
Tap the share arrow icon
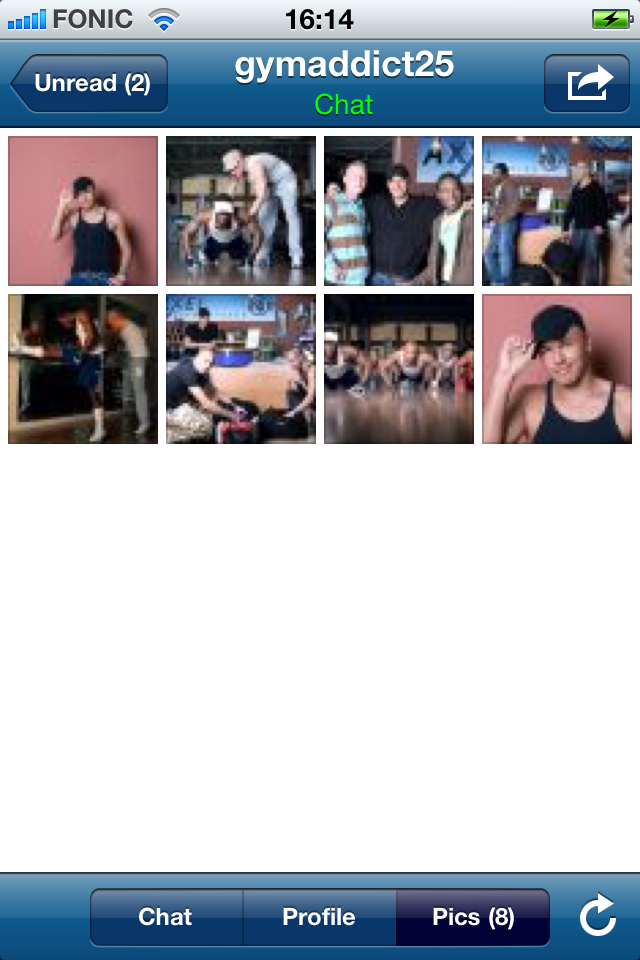[587, 84]
